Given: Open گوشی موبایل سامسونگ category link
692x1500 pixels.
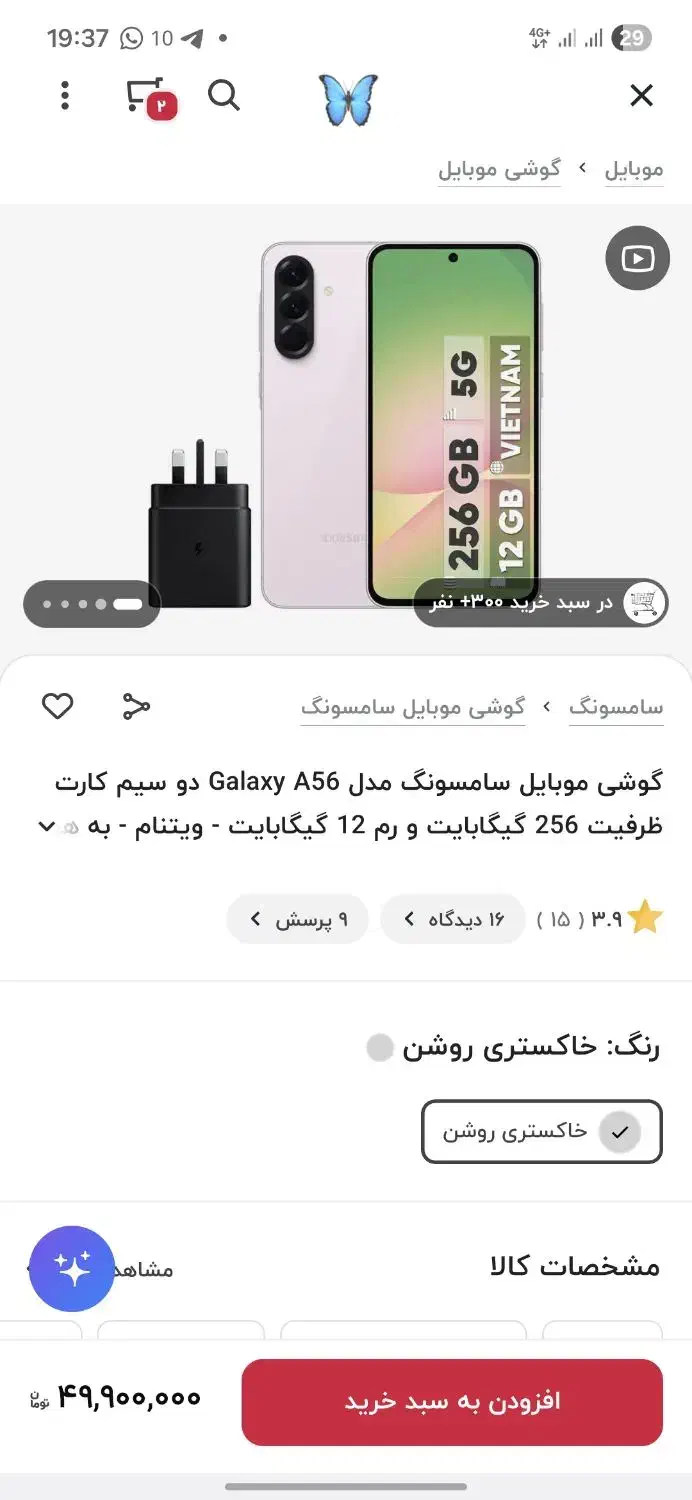Looking at the screenshot, I should pyautogui.click(x=413, y=707).
